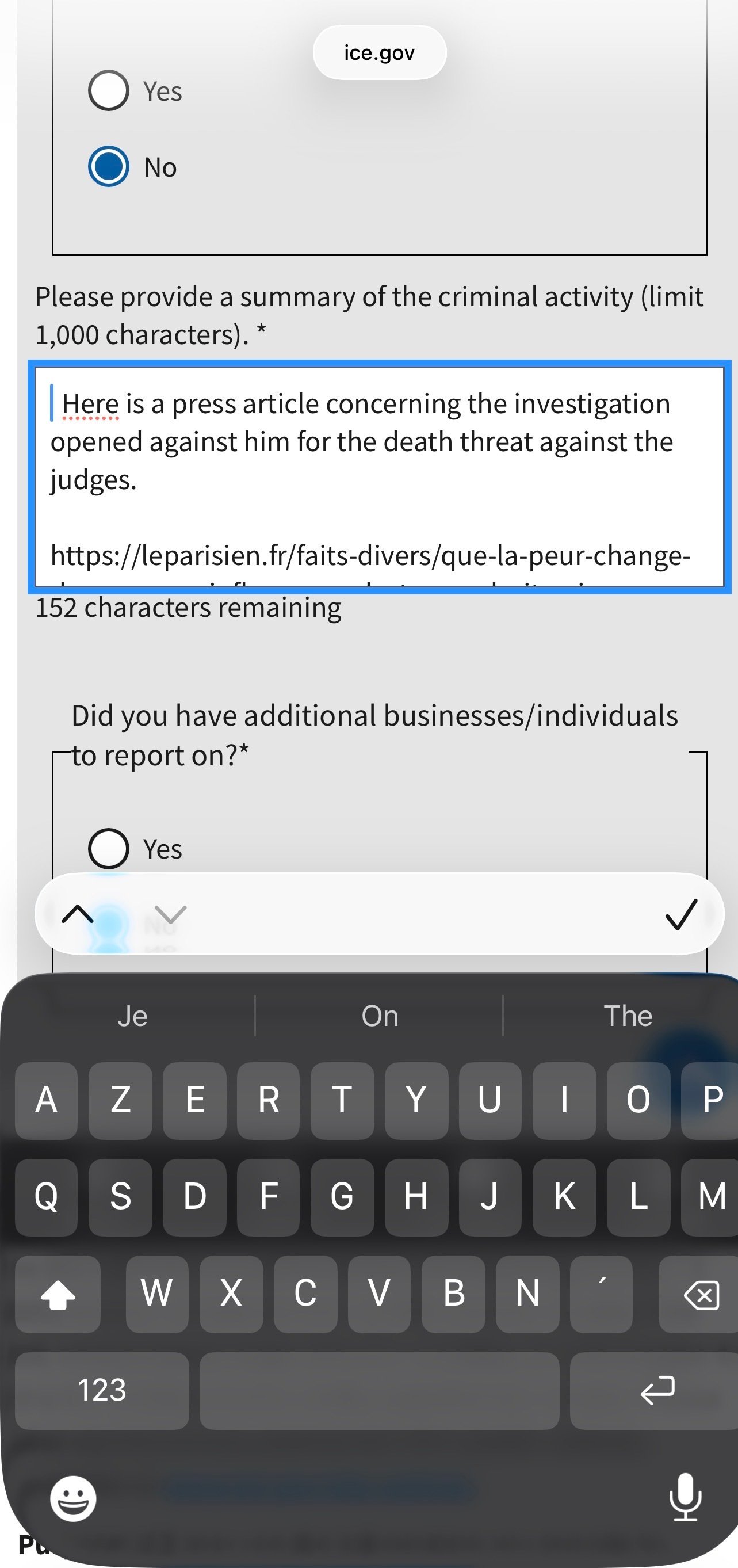Select the top Yes radio button
The height and width of the screenshot is (1568, 738).
point(108,91)
